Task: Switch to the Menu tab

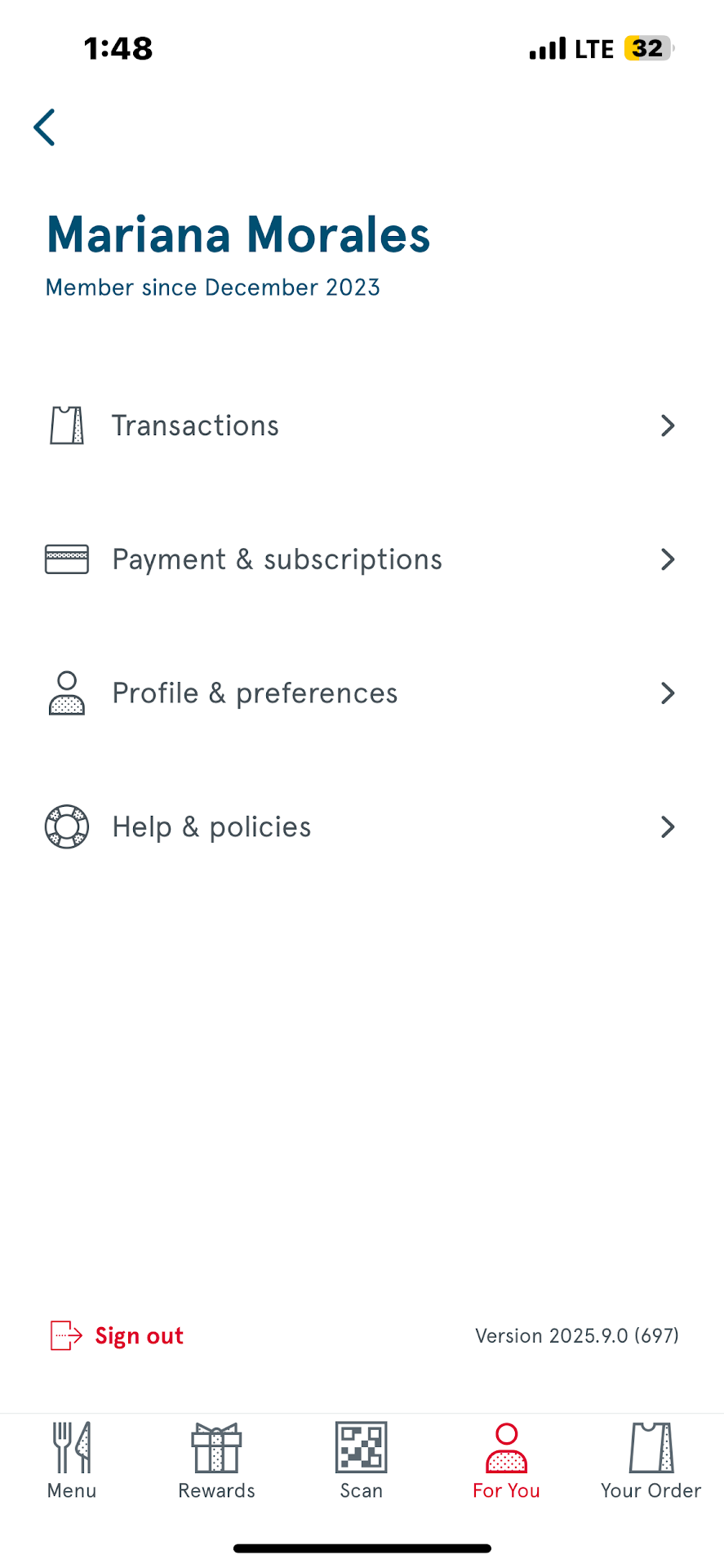Action: (x=72, y=1462)
